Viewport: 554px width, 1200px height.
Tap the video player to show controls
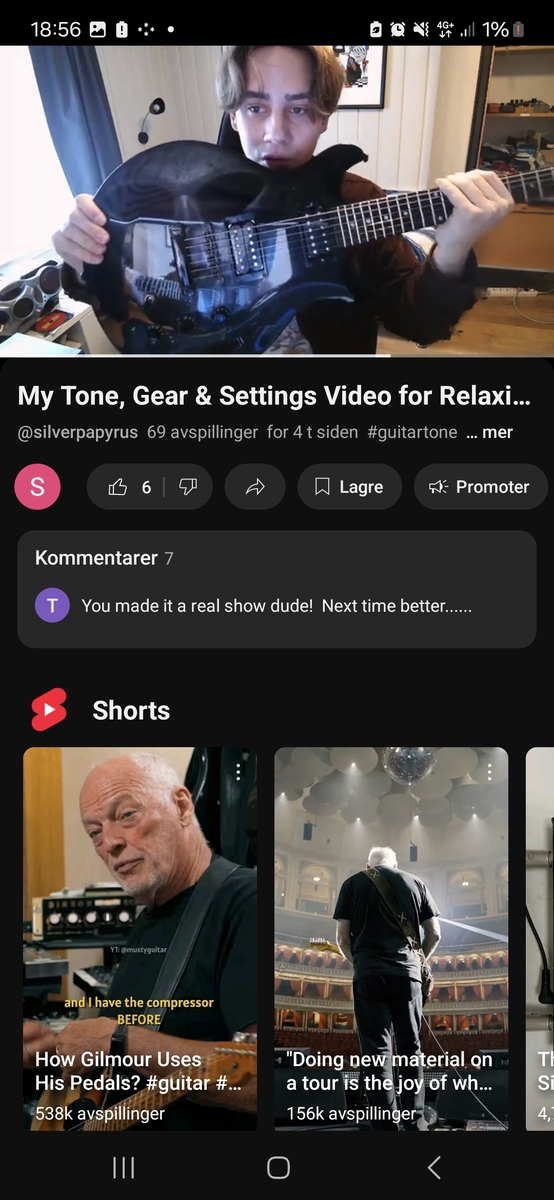277,200
